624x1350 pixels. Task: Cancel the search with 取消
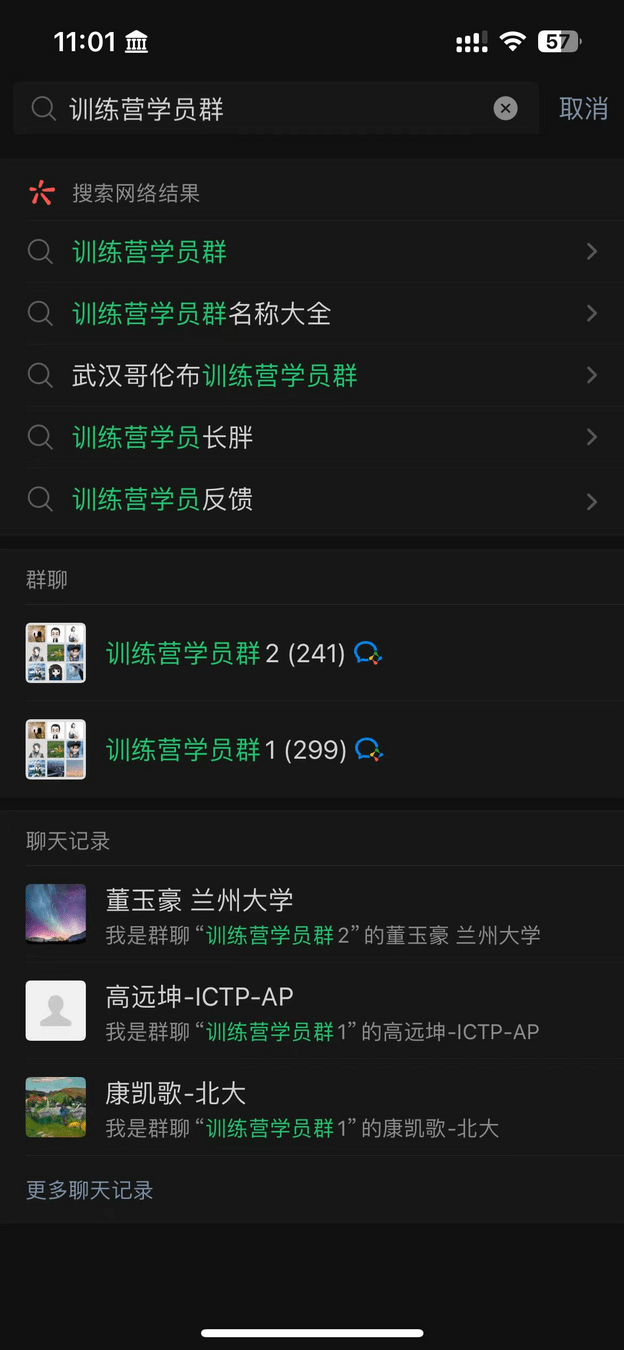pos(583,109)
